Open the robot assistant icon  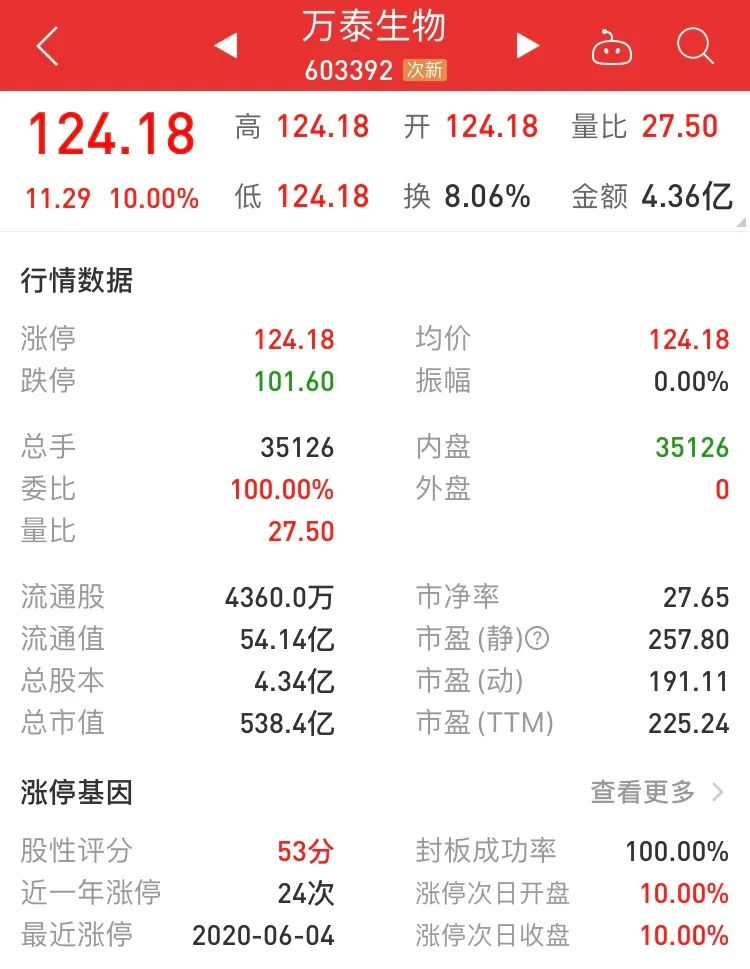(611, 47)
